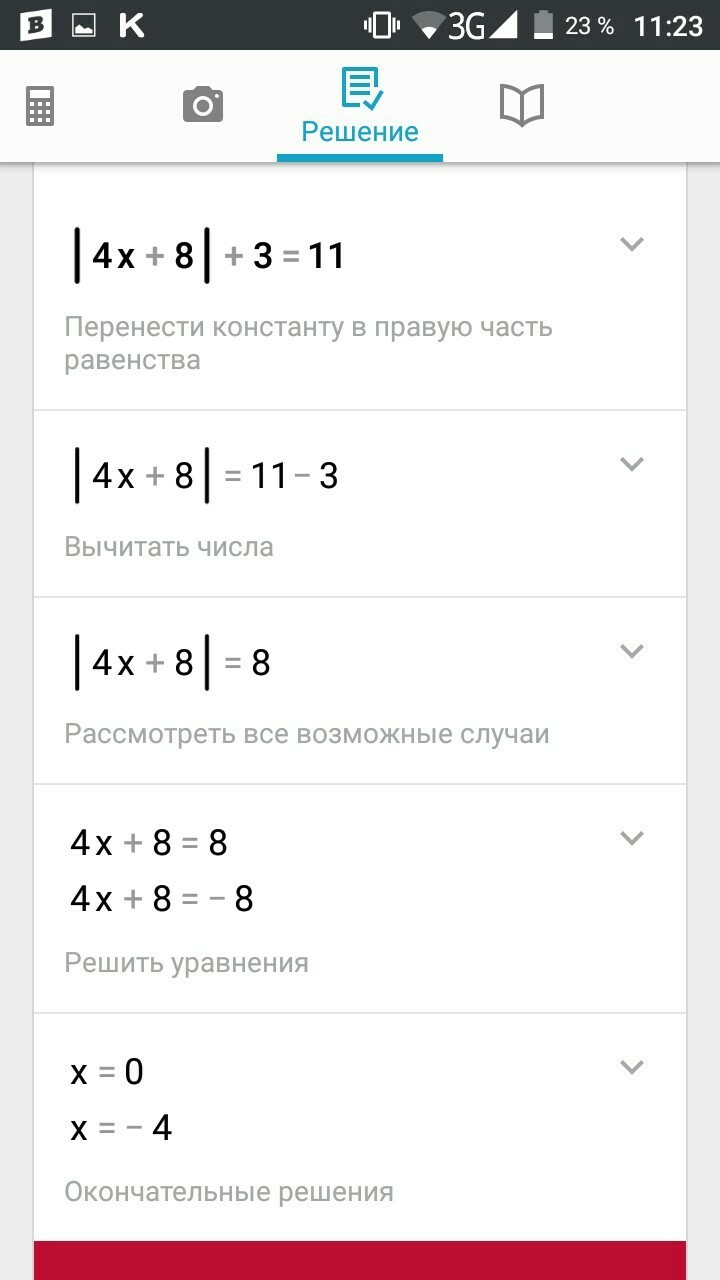720x1280 pixels.
Task: Open the book tab
Action: (x=521, y=105)
